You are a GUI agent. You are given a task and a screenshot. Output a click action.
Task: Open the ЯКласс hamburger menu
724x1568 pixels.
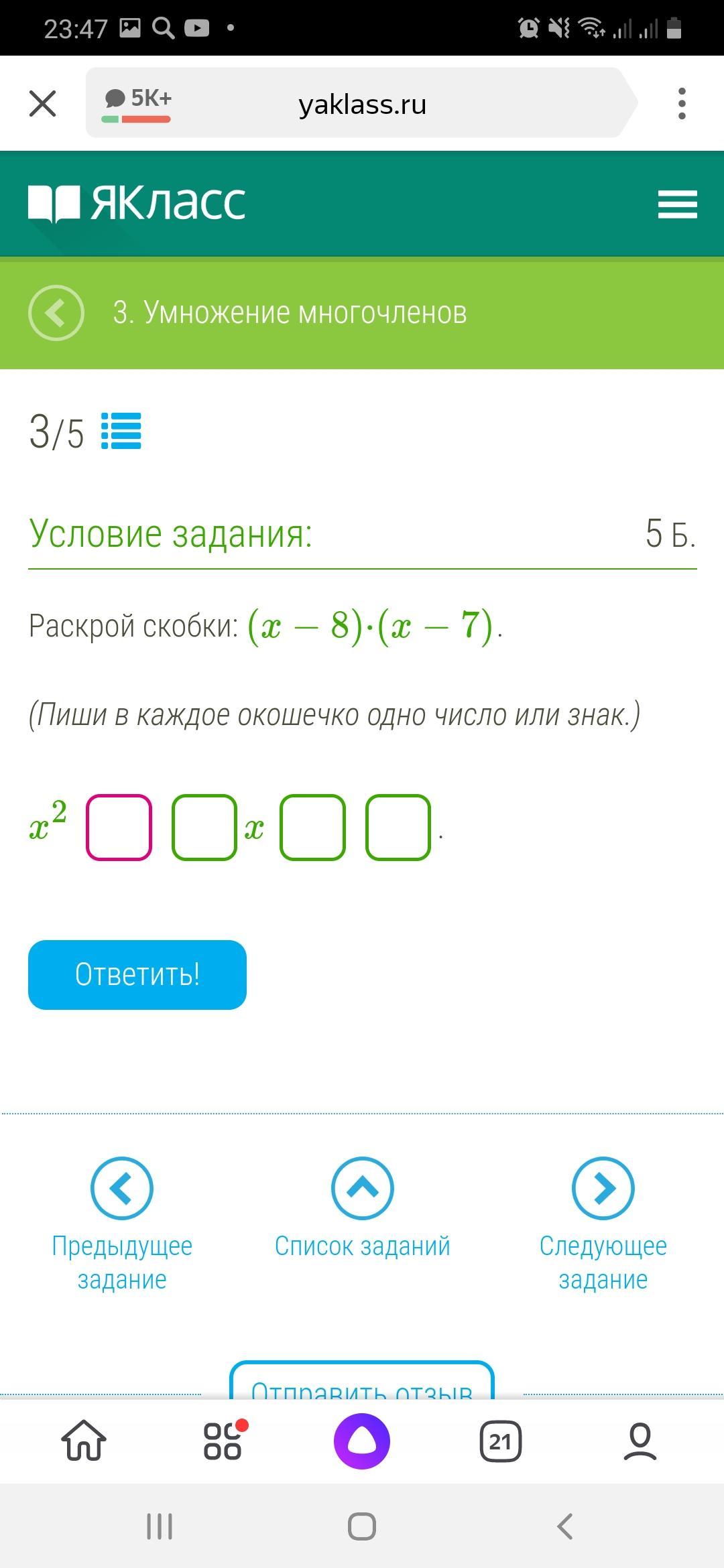(x=677, y=204)
